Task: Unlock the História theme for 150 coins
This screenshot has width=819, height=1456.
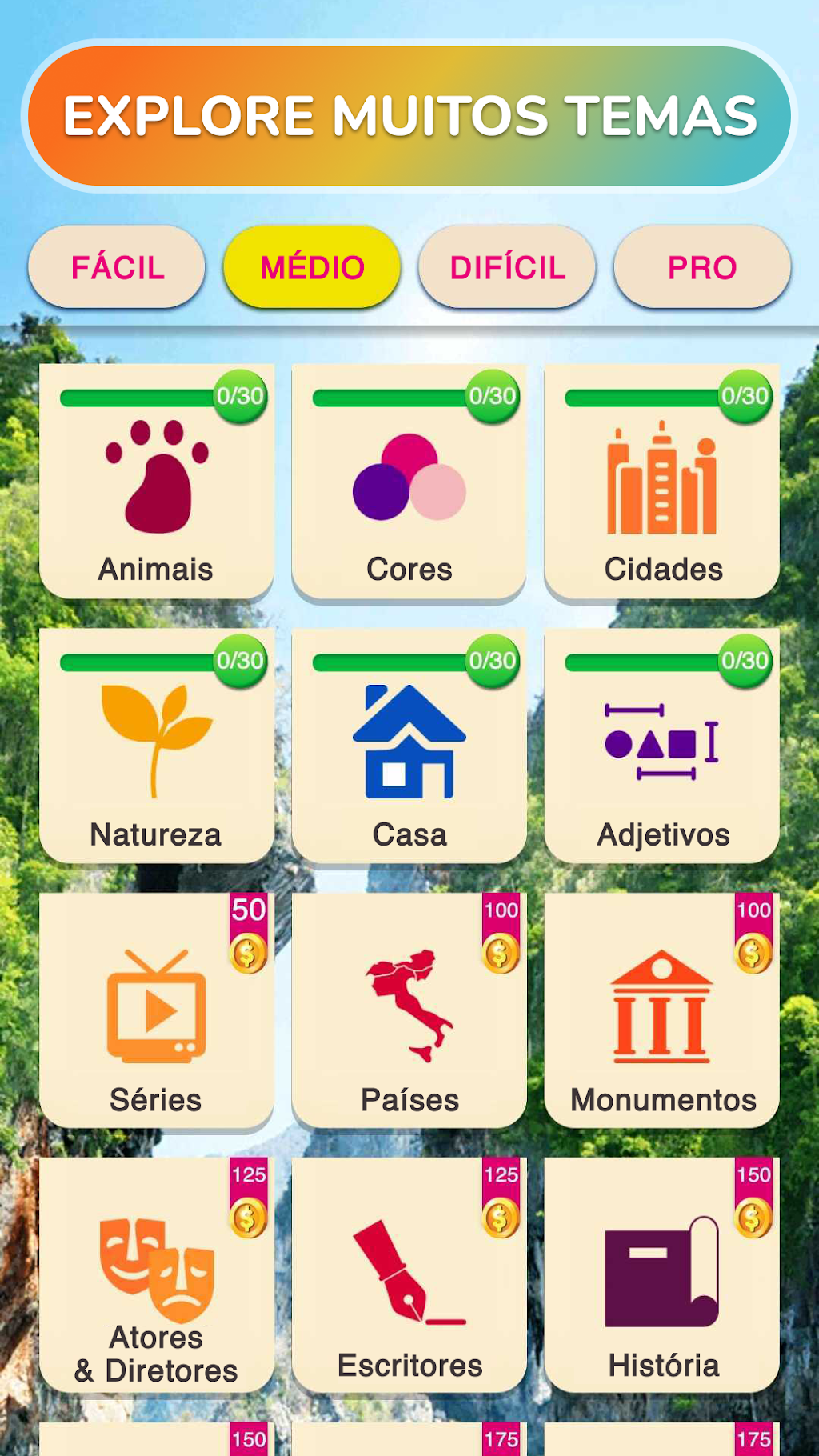Action: tap(662, 1275)
